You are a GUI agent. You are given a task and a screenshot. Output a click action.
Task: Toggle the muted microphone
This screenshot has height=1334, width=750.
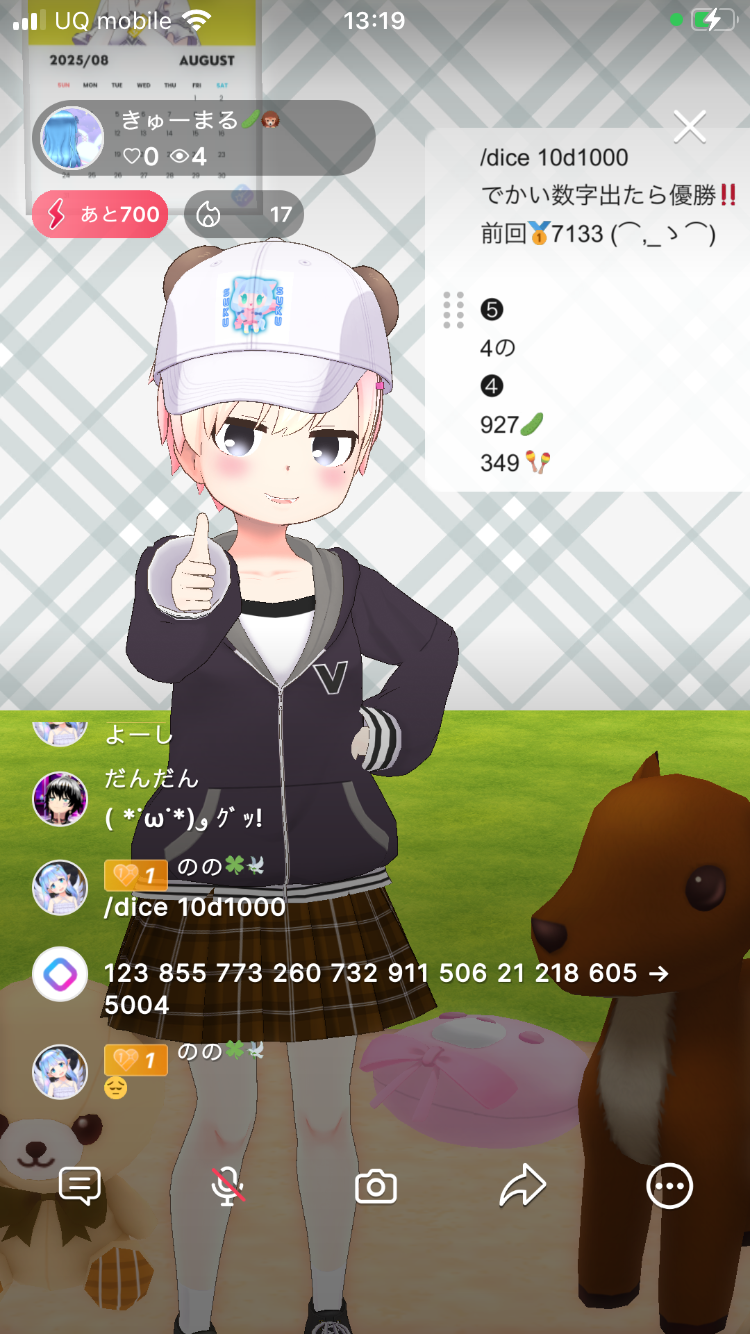tap(228, 1187)
